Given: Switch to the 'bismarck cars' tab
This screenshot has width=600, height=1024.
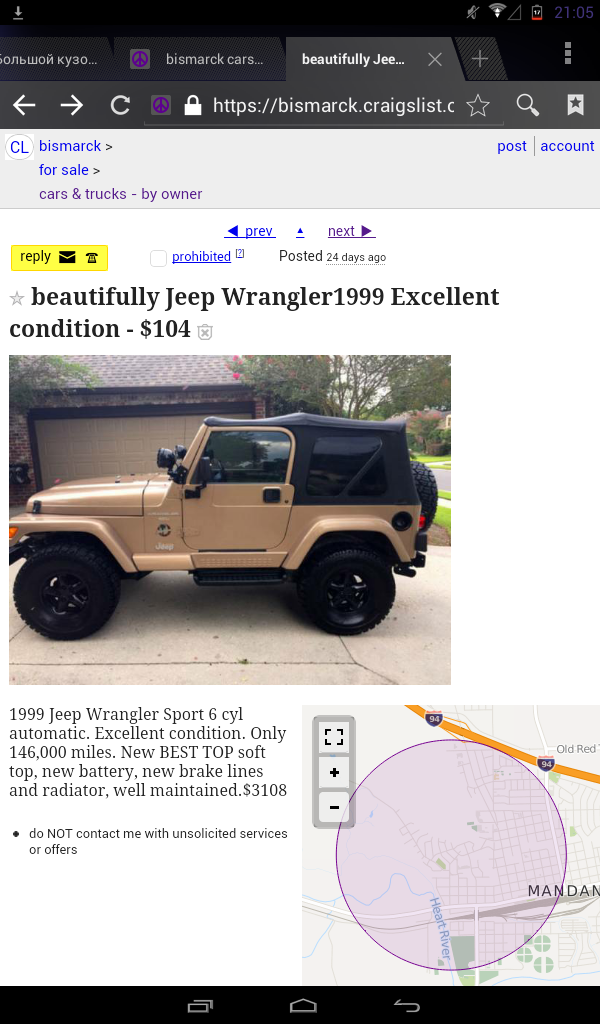Looking at the screenshot, I should click(200, 59).
